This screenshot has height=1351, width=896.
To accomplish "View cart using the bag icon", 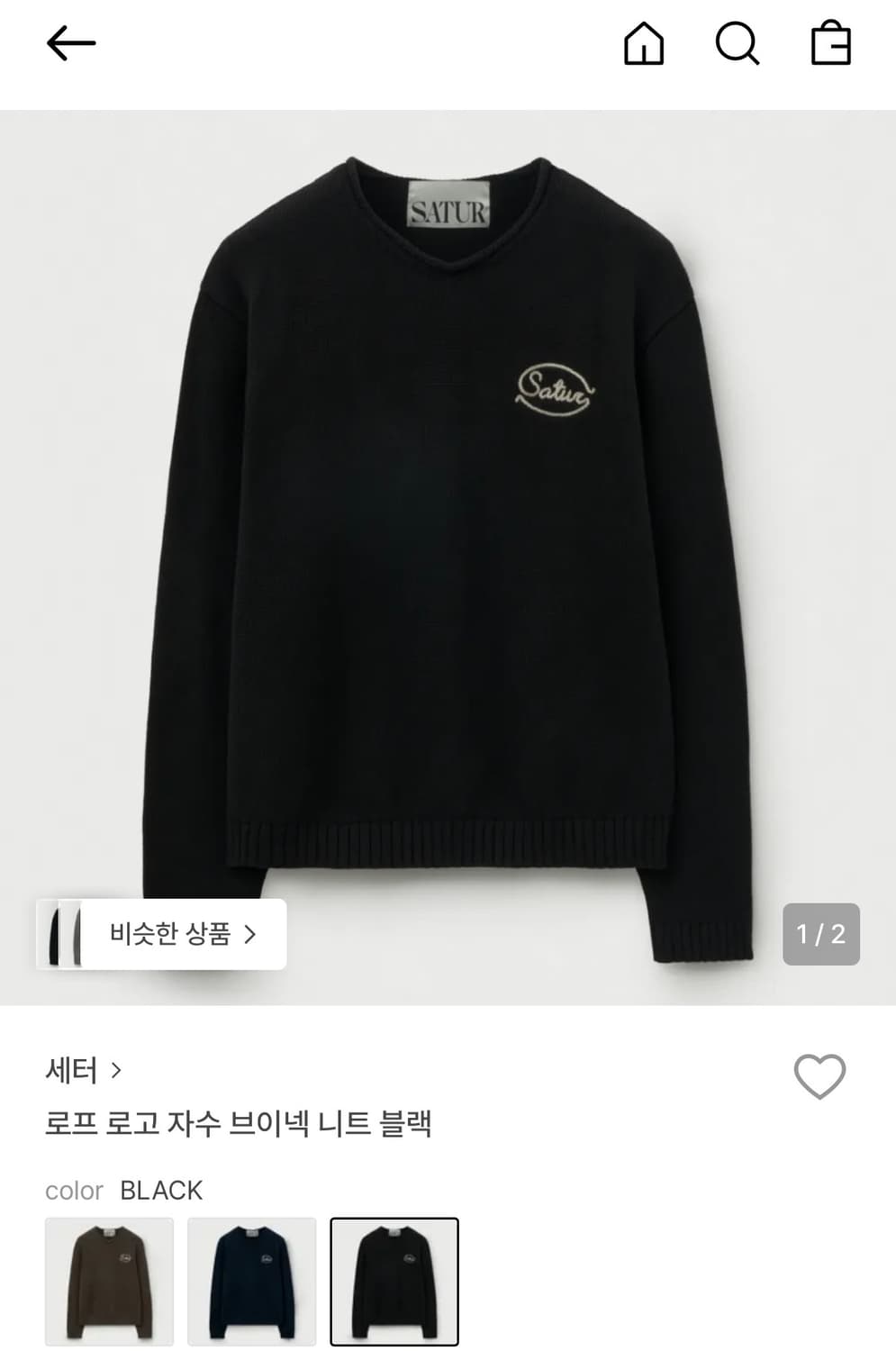I will [x=830, y=42].
